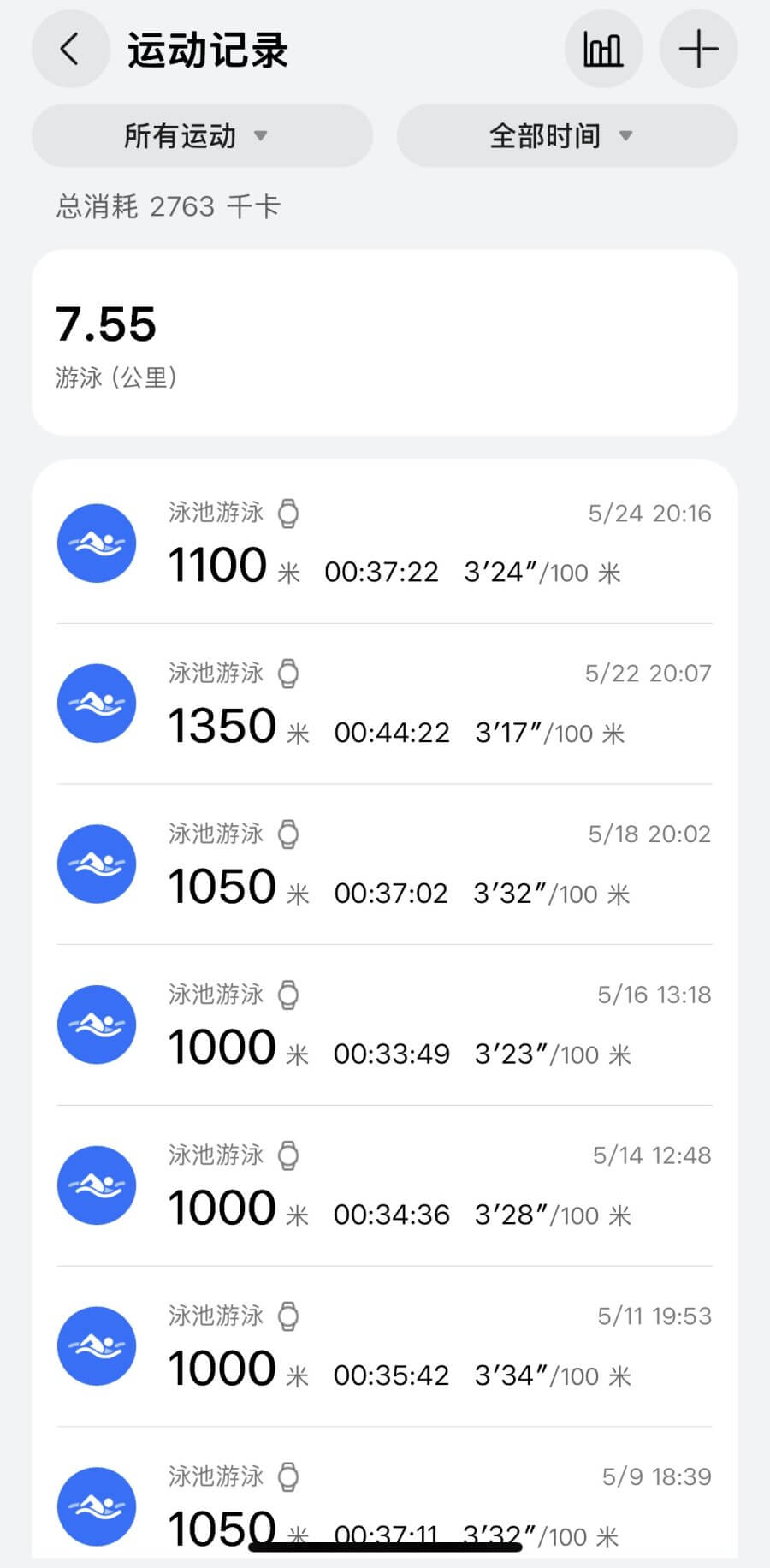Open the 5/9 18:39 swim record
770x1568 pixels.
click(385, 1494)
